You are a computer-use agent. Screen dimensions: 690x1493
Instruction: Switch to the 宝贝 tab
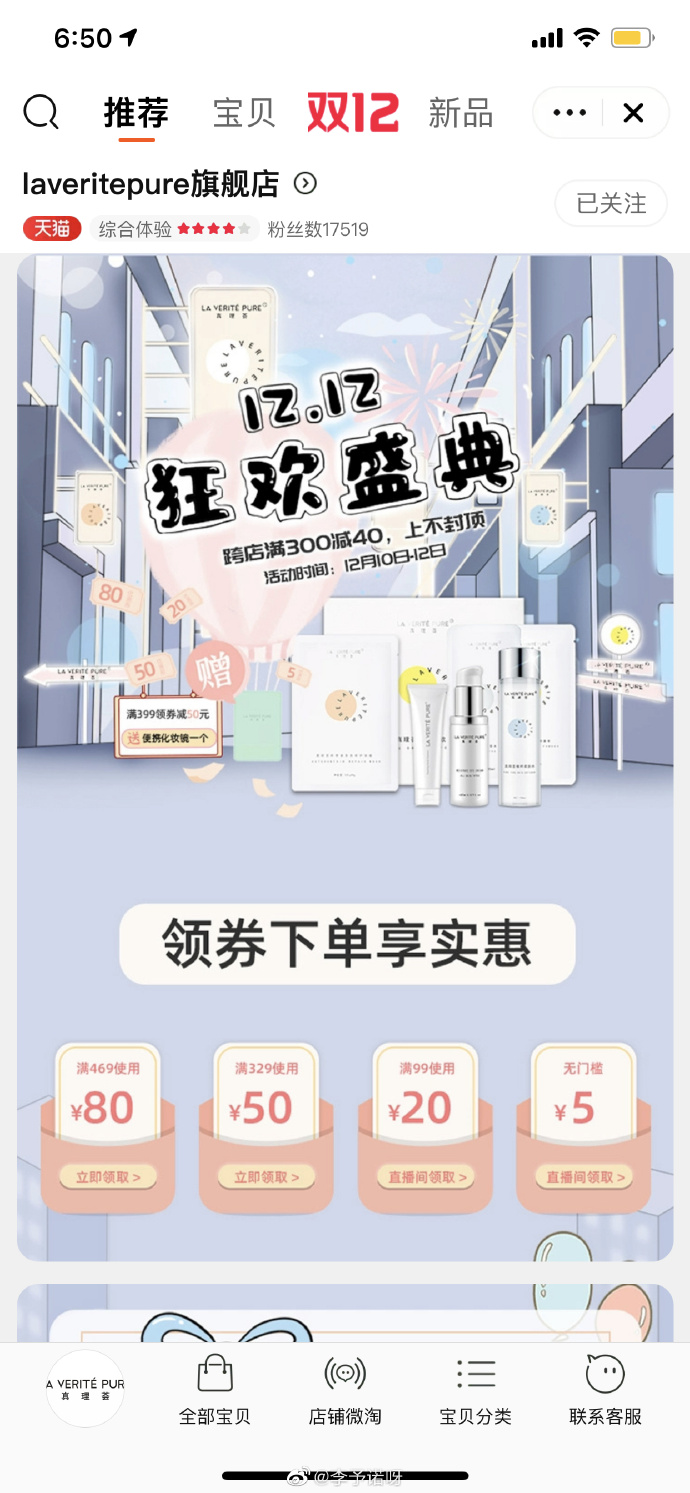pos(244,113)
